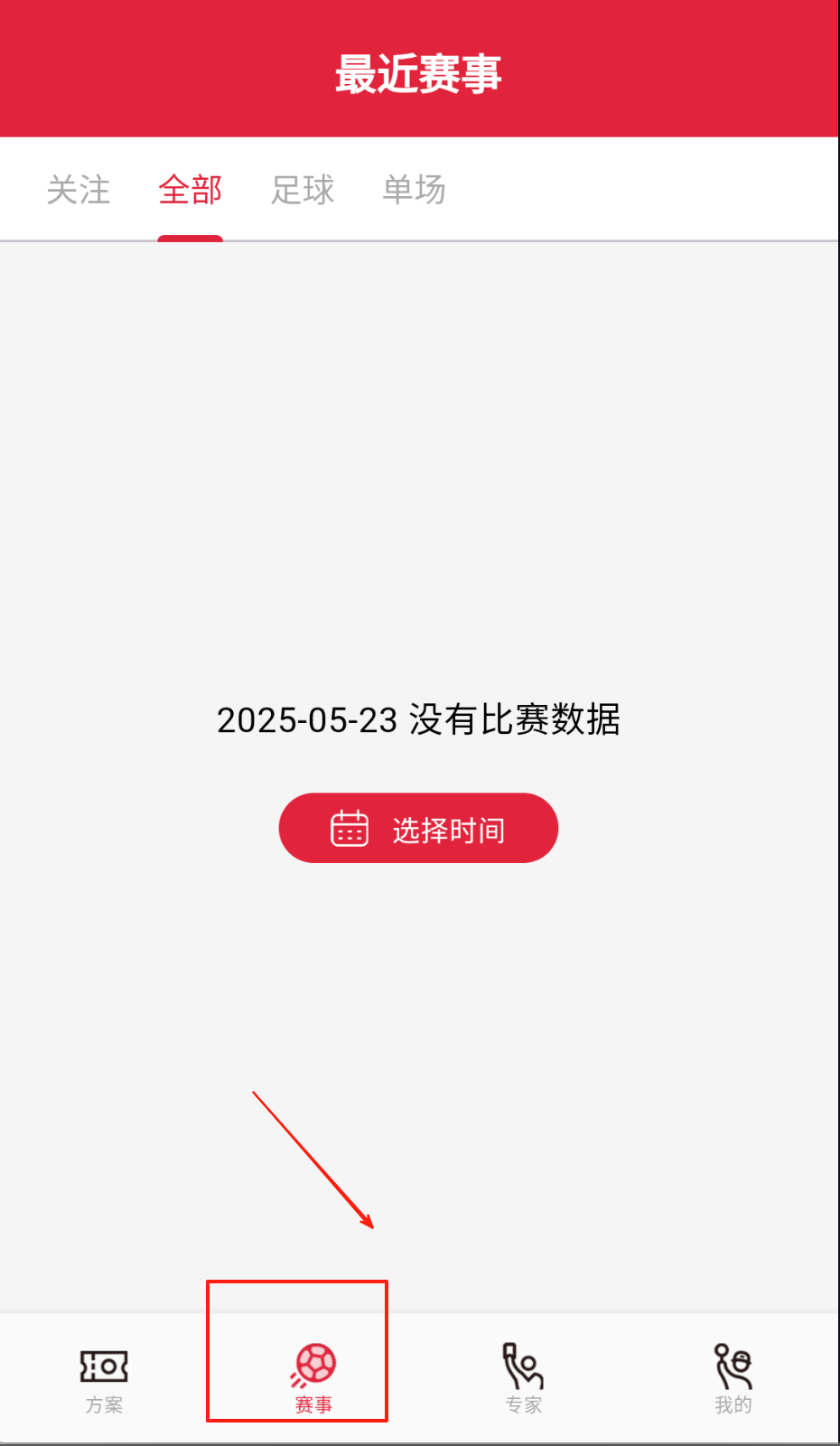Image resolution: width=840 pixels, height=1446 pixels.
Task: Open the 专家 bottom tab
Action: 523,1379
